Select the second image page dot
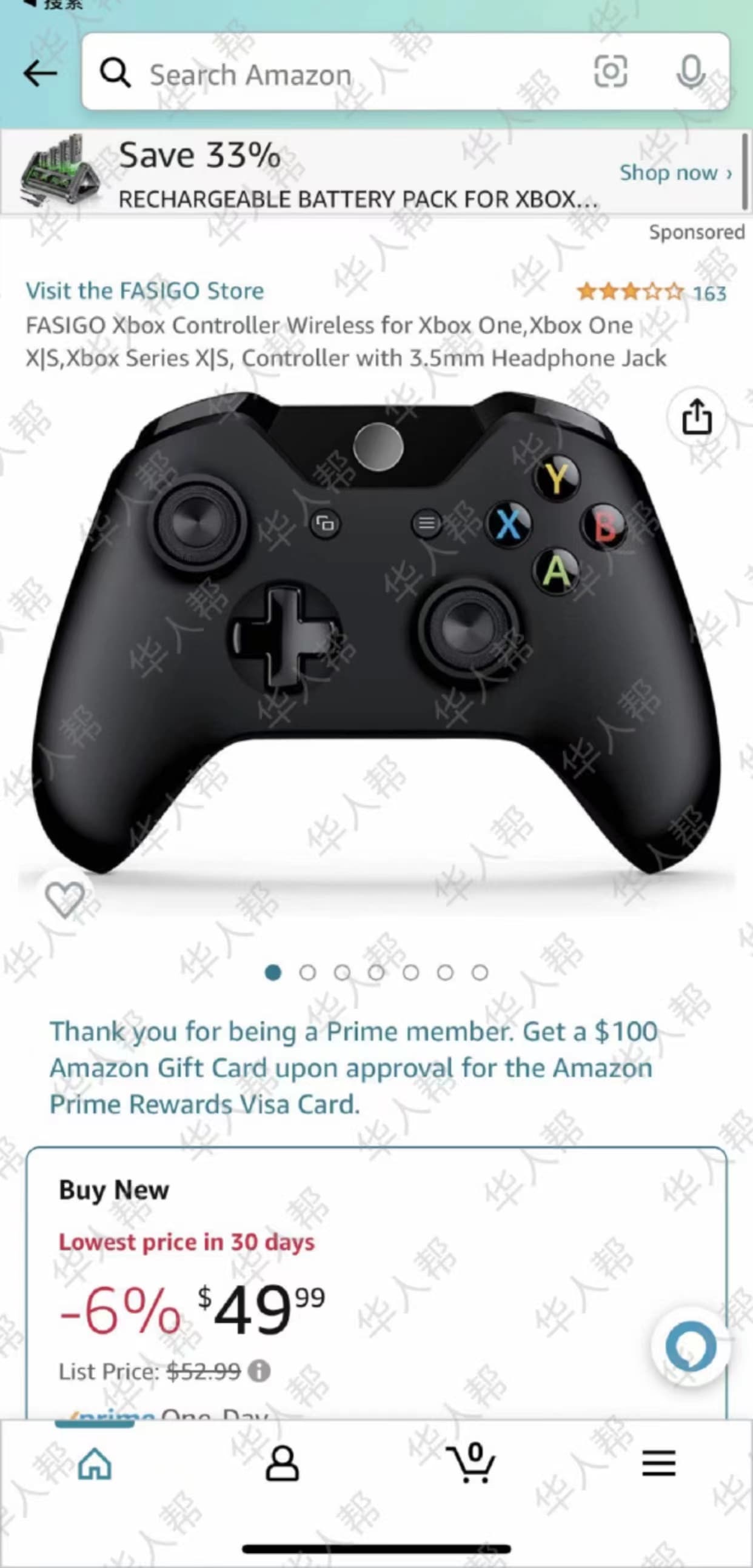Image resolution: width=753 pixels, height=1568 pixels. point(307,973)
